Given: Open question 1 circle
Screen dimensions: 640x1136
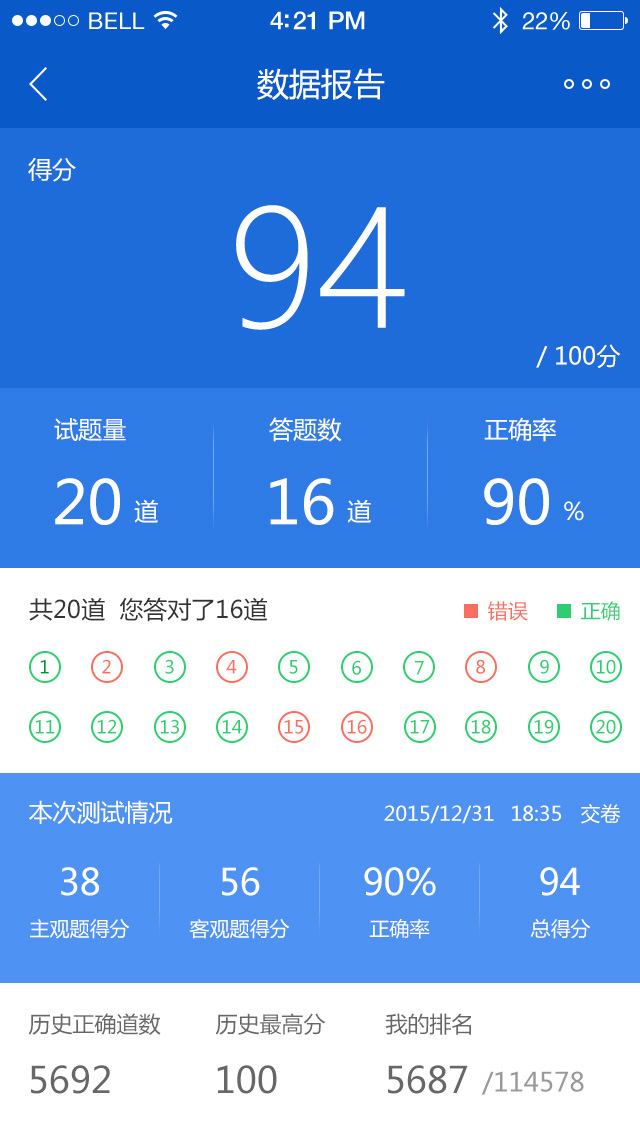Looking at the screenshot, I should tap(45, 667).
